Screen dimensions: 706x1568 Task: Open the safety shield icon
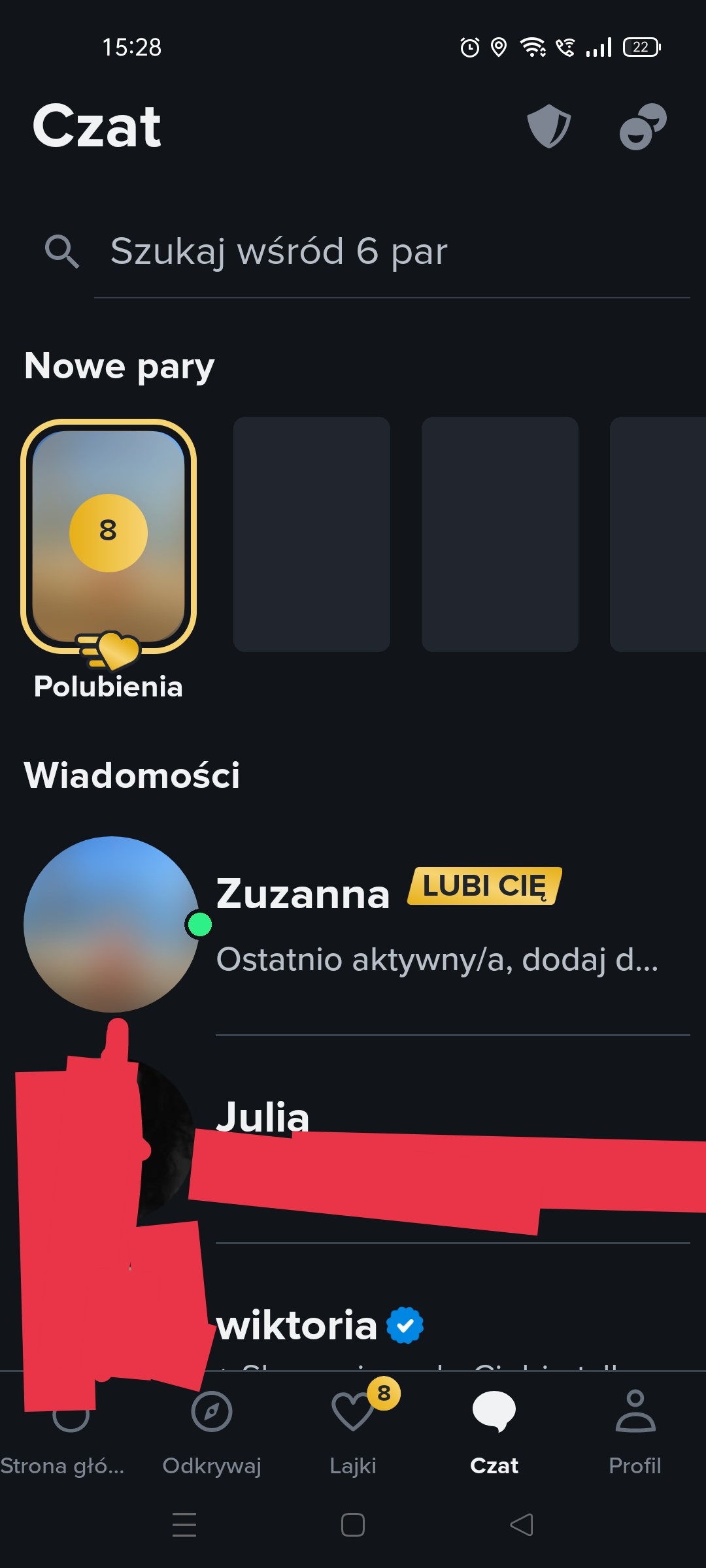(x=548, y=126)
